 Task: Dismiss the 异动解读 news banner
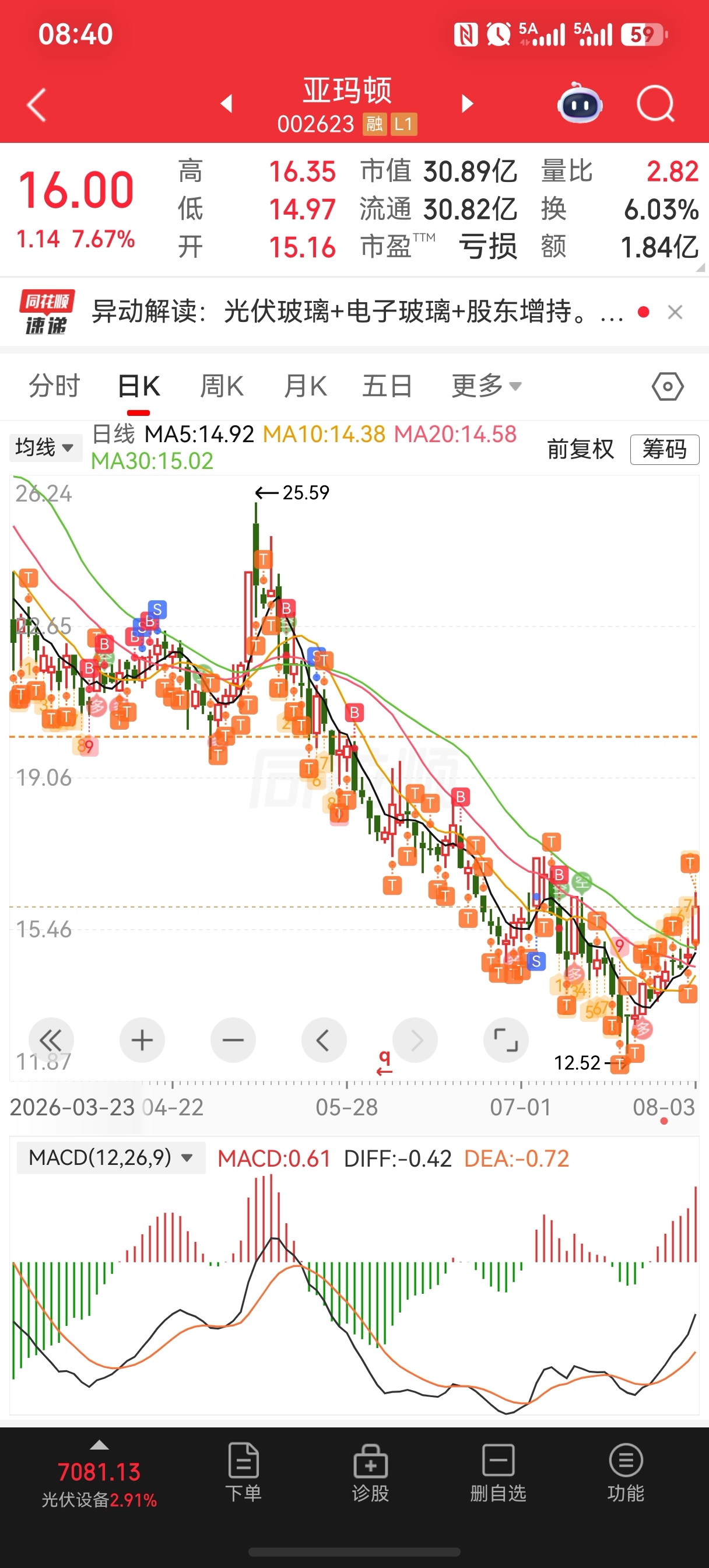(x=675, y=312)
